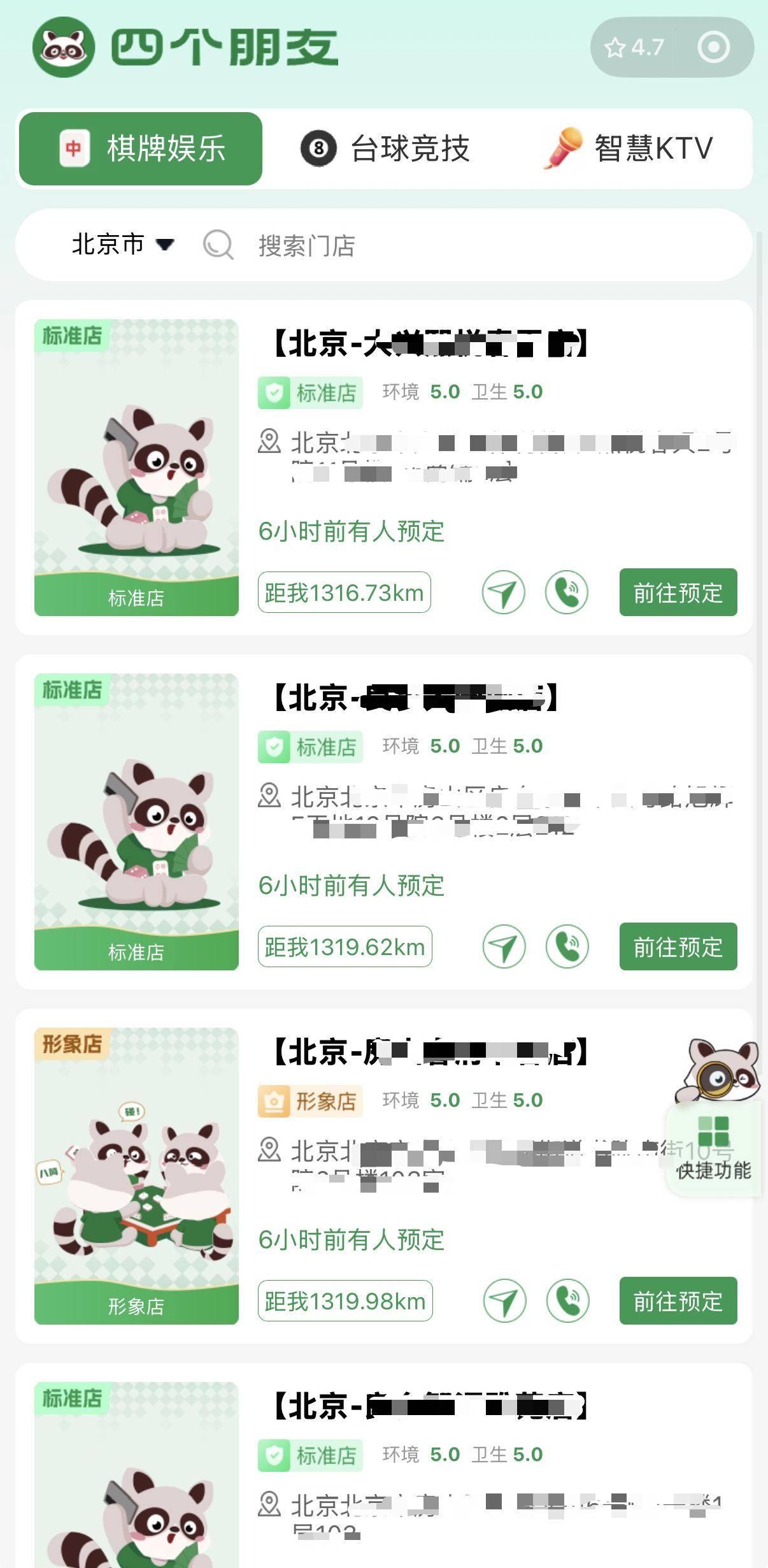Screen dimensions: 768x1568
Task: Call the store 1316.73km away
Action: click(566, 593)
